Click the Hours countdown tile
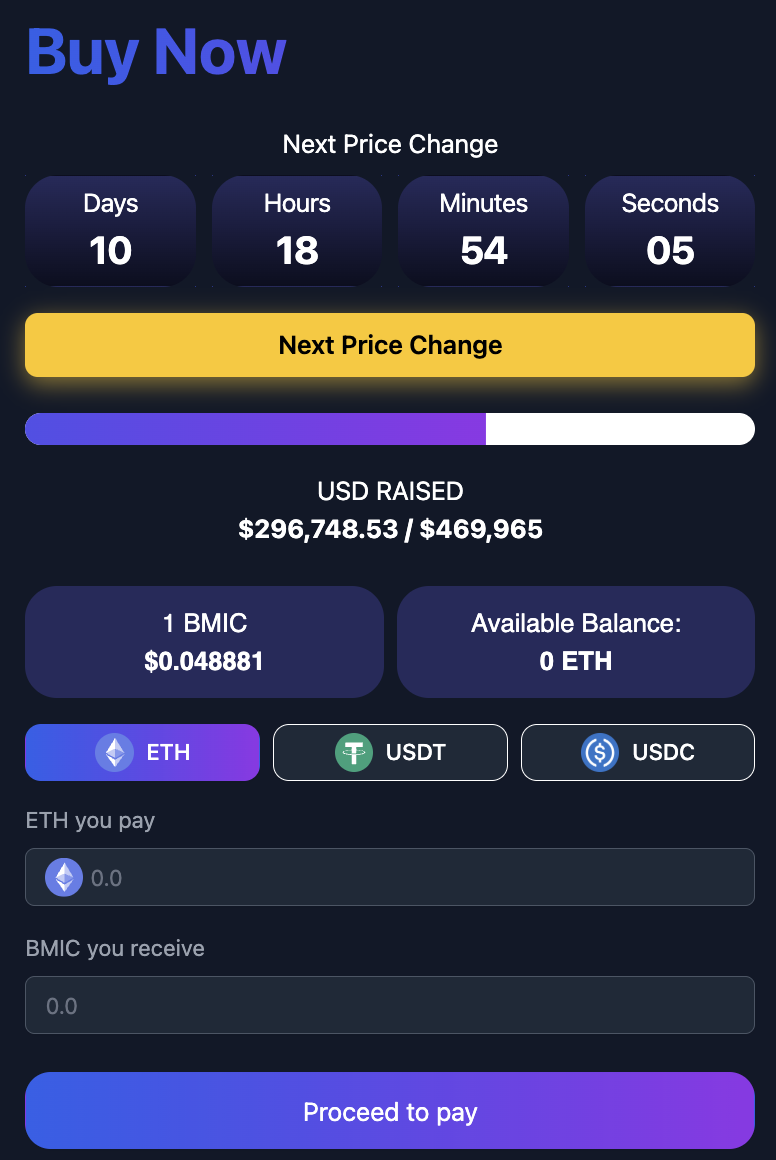 296,231
